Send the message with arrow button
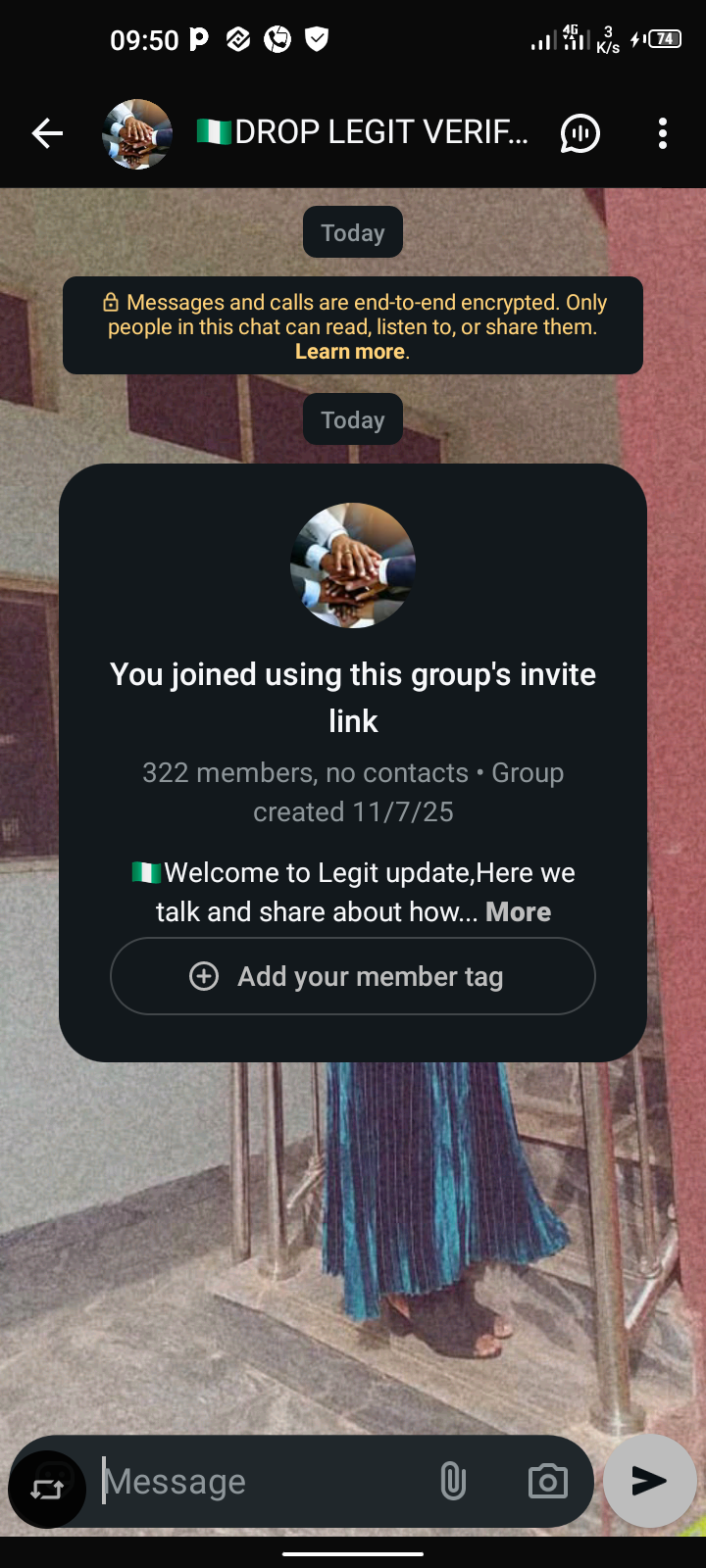Image resolution: width=706 pixels, height=1568 pixels. [649, 1481]
